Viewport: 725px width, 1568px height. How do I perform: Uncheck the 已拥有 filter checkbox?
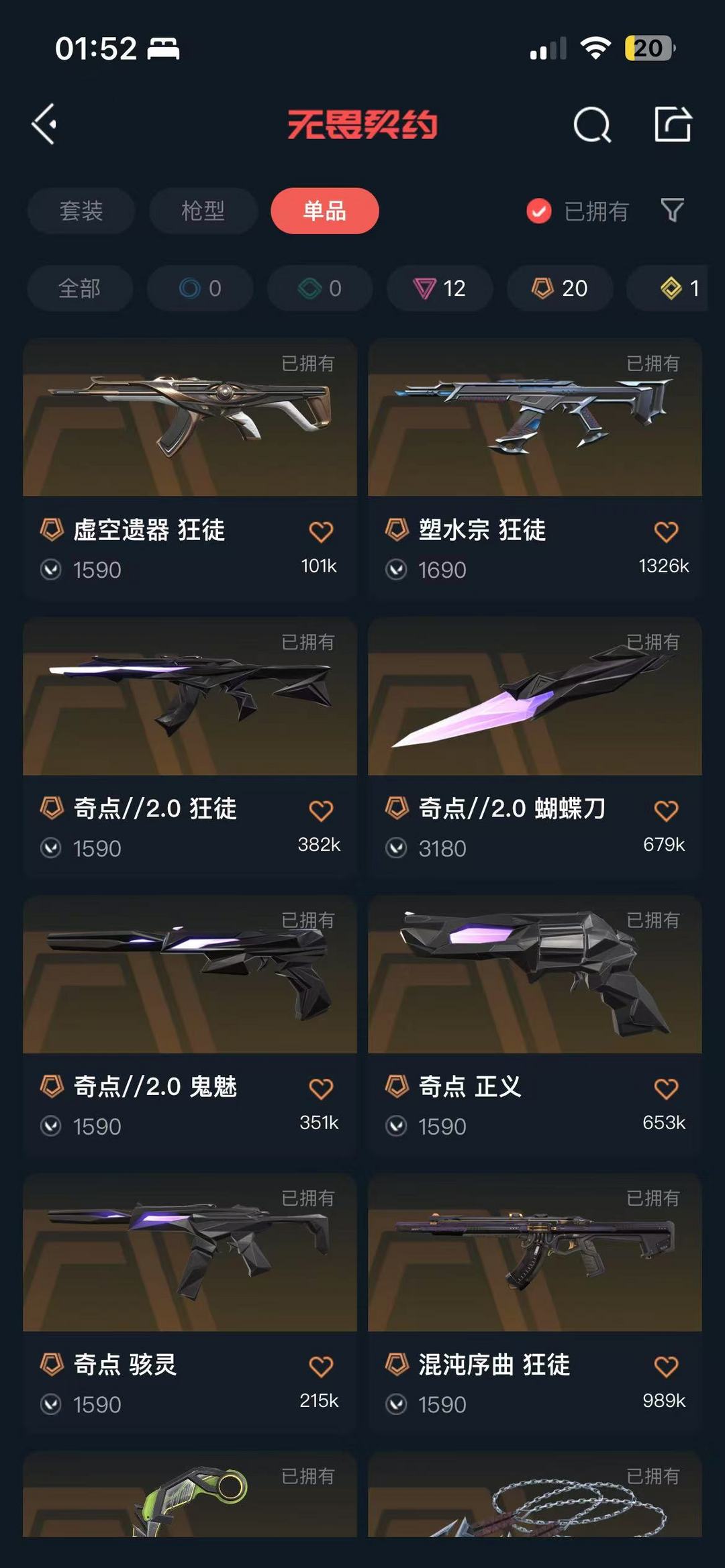point(539,211)
